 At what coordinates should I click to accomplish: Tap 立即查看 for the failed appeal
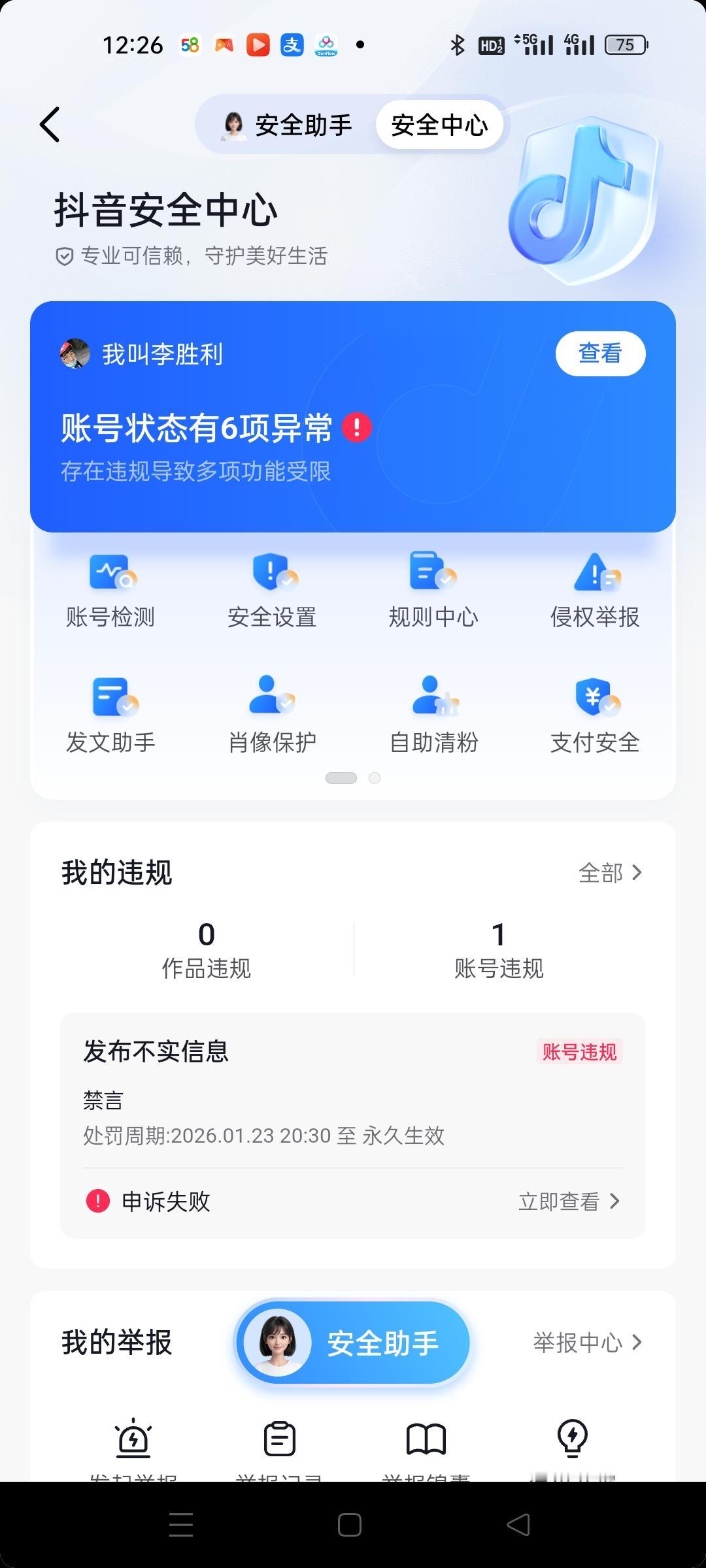pos(569,1201)
